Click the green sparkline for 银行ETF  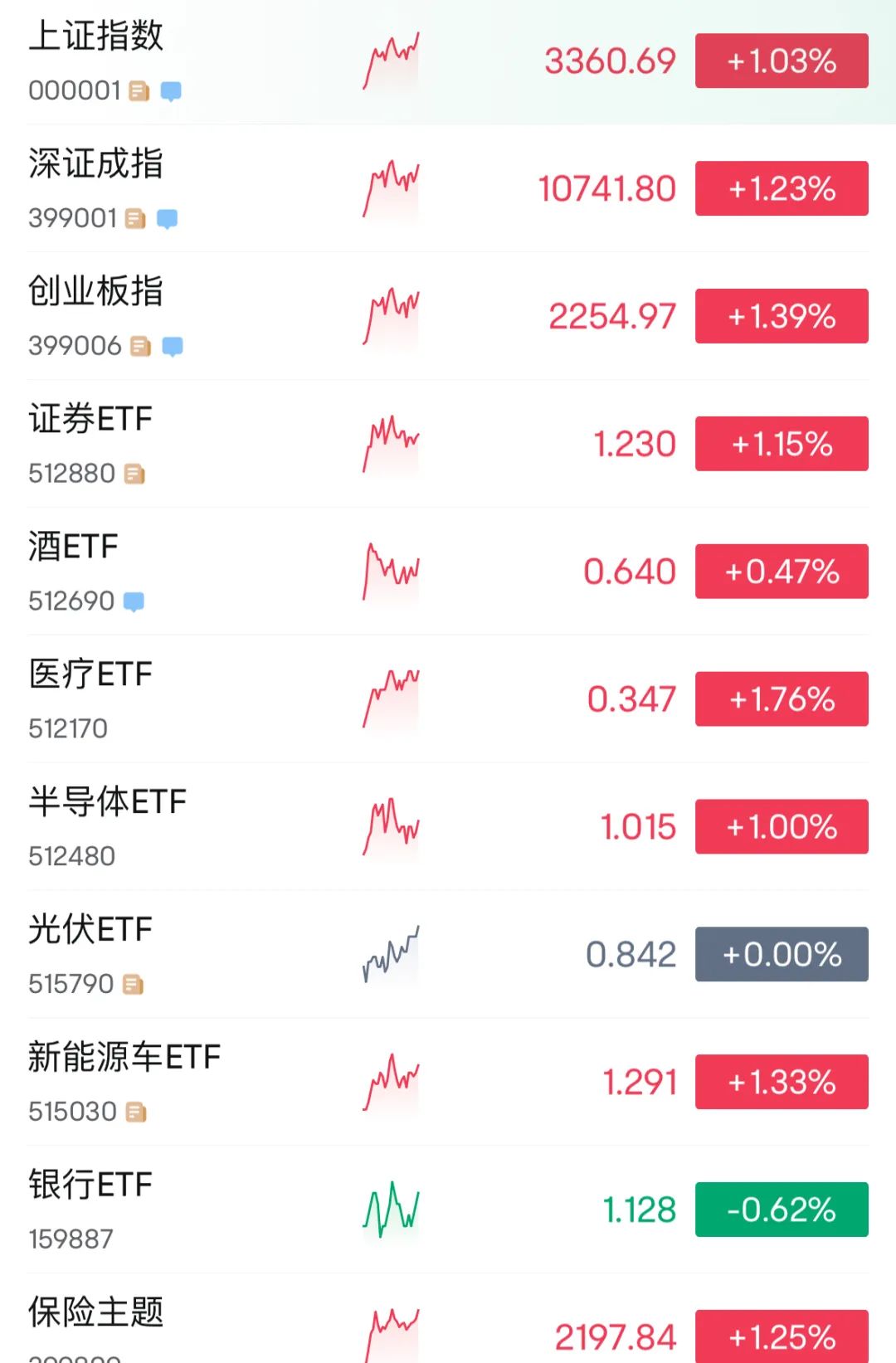coord(390,1208)
